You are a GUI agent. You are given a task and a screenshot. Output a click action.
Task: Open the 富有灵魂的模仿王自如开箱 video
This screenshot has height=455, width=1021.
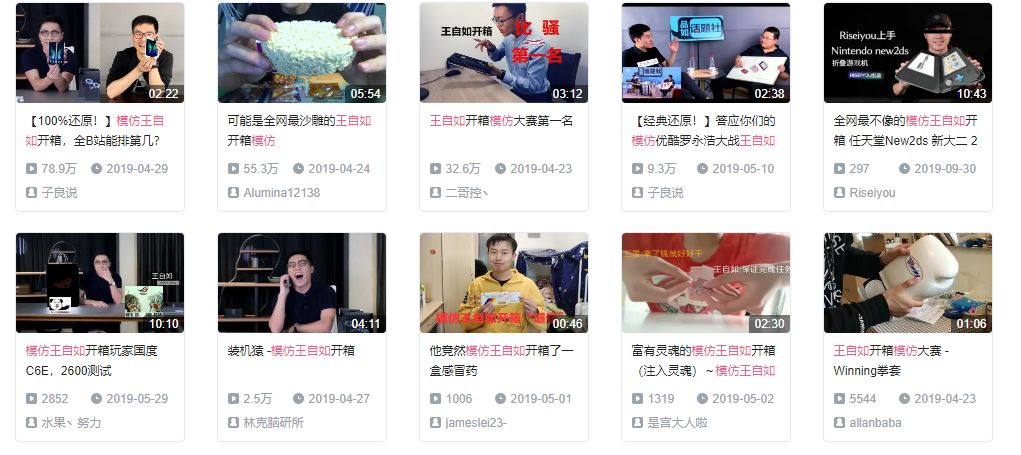tap(705, 283)
